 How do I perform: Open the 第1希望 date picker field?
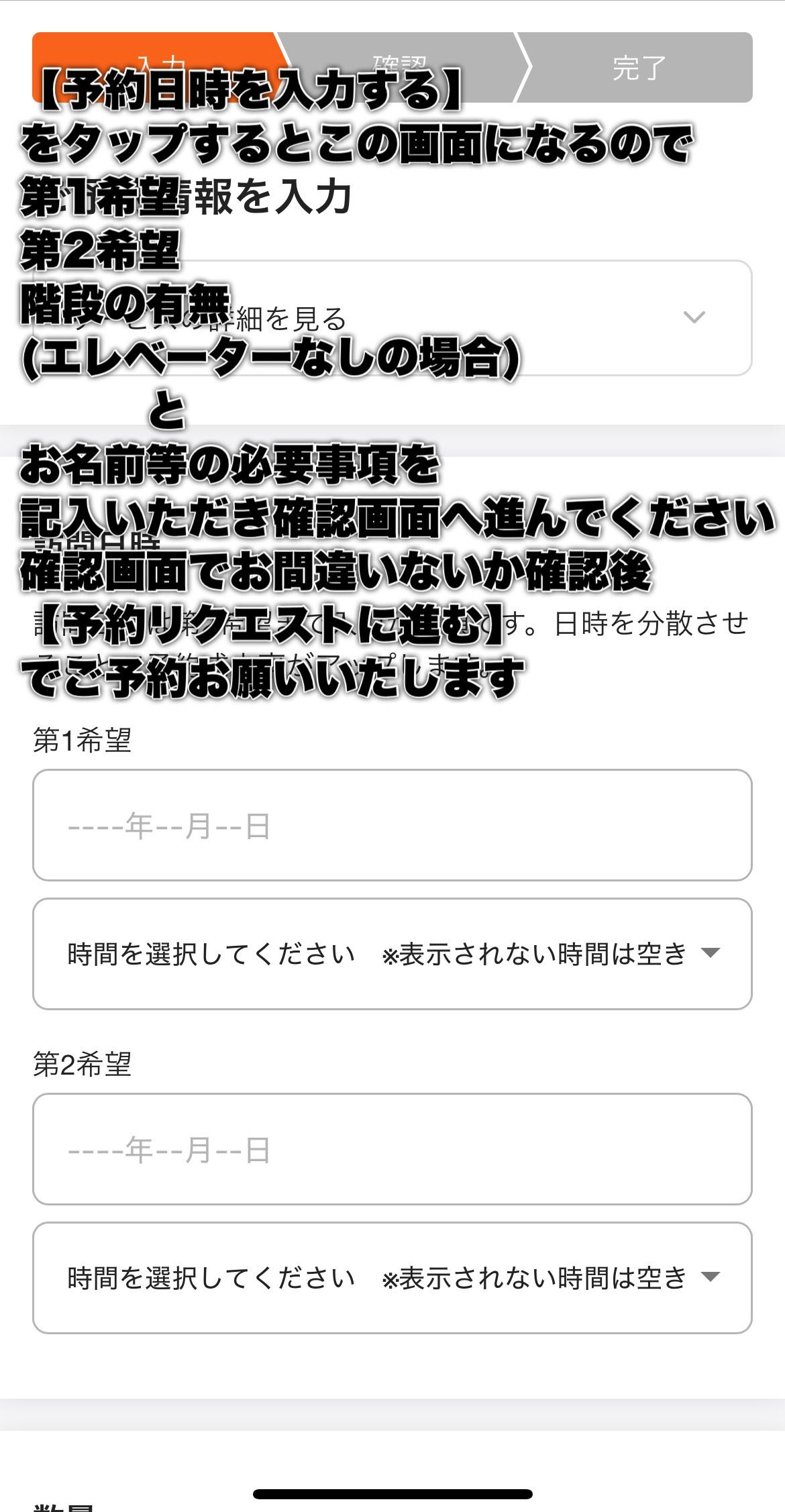click(392, 825)
